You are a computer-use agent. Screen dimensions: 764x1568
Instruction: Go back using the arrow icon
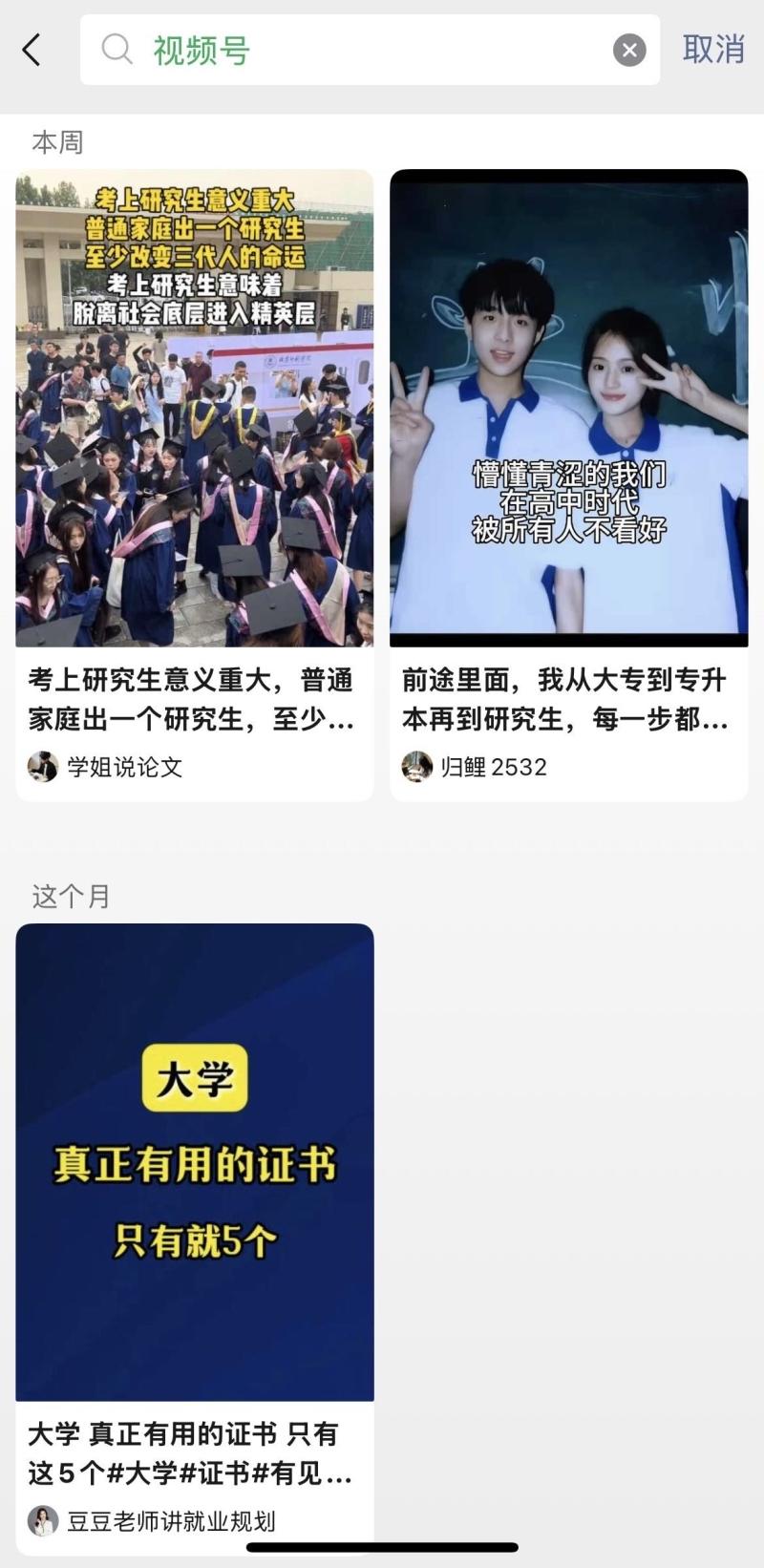pos(32,50)
